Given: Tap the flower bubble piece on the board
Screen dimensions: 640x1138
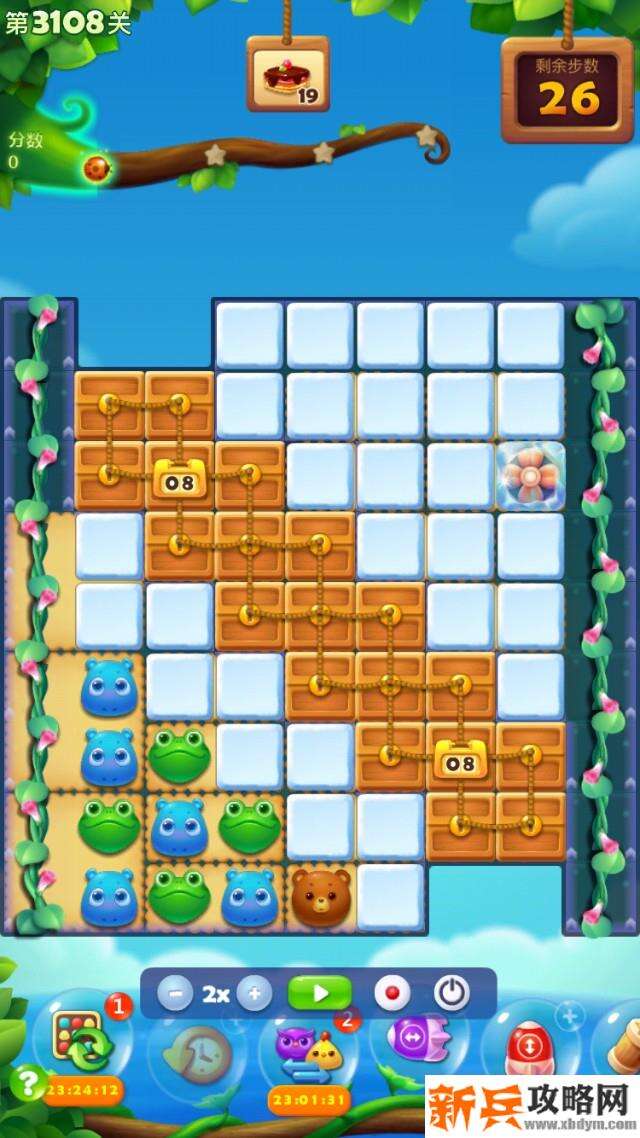Looking at the screenshot, I should (x=530, y=476).
